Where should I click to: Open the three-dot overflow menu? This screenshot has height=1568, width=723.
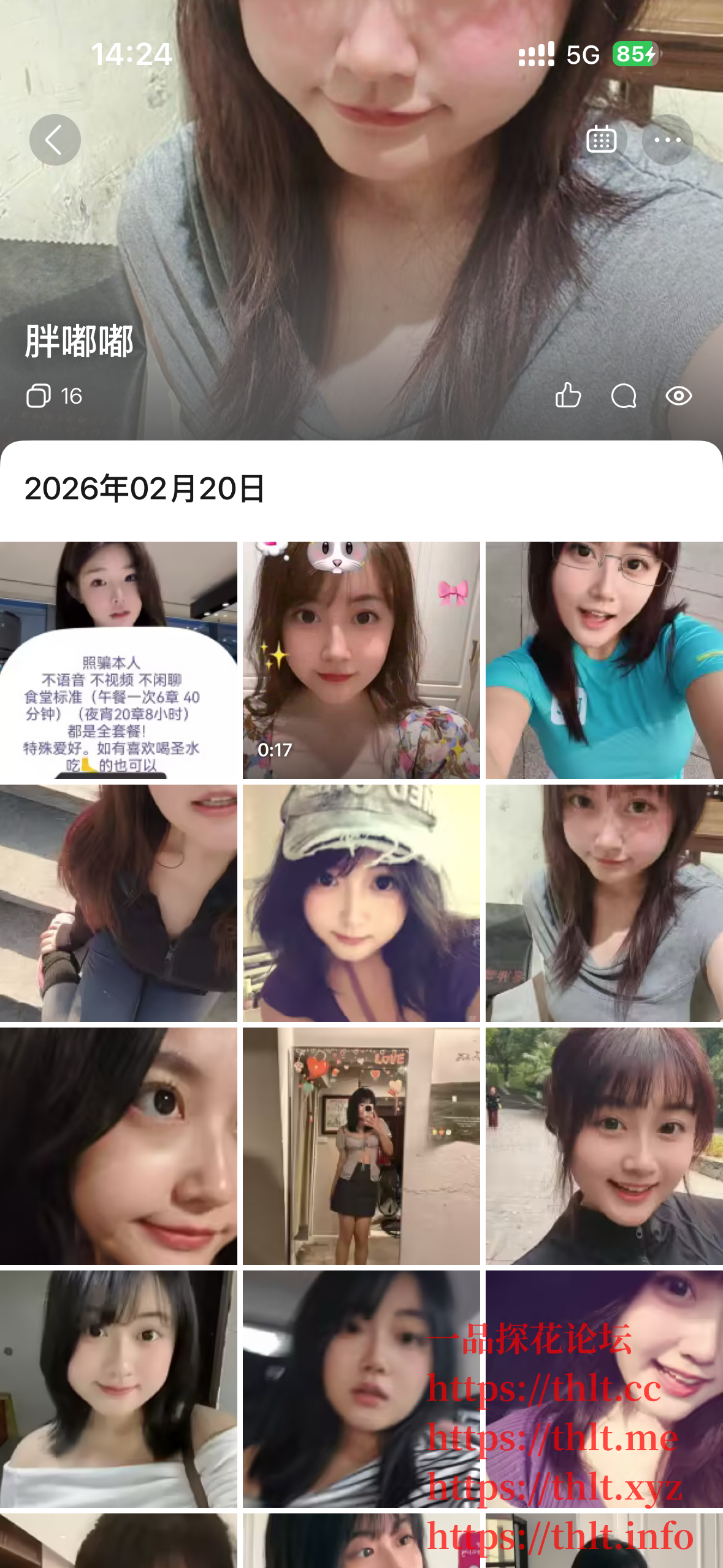pos(667,140)
